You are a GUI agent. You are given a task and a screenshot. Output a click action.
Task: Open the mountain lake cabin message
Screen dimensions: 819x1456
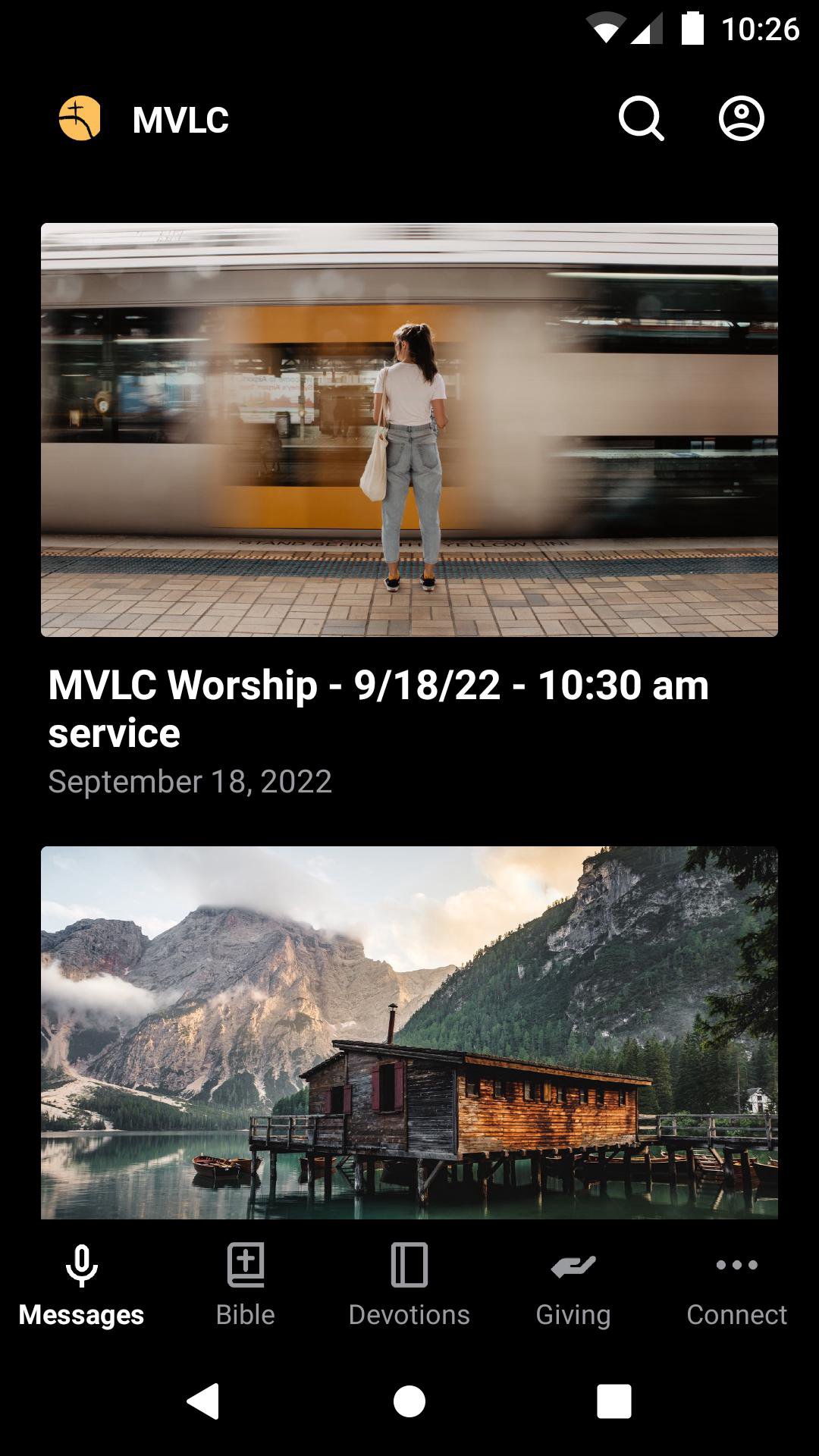[409, 1031]
